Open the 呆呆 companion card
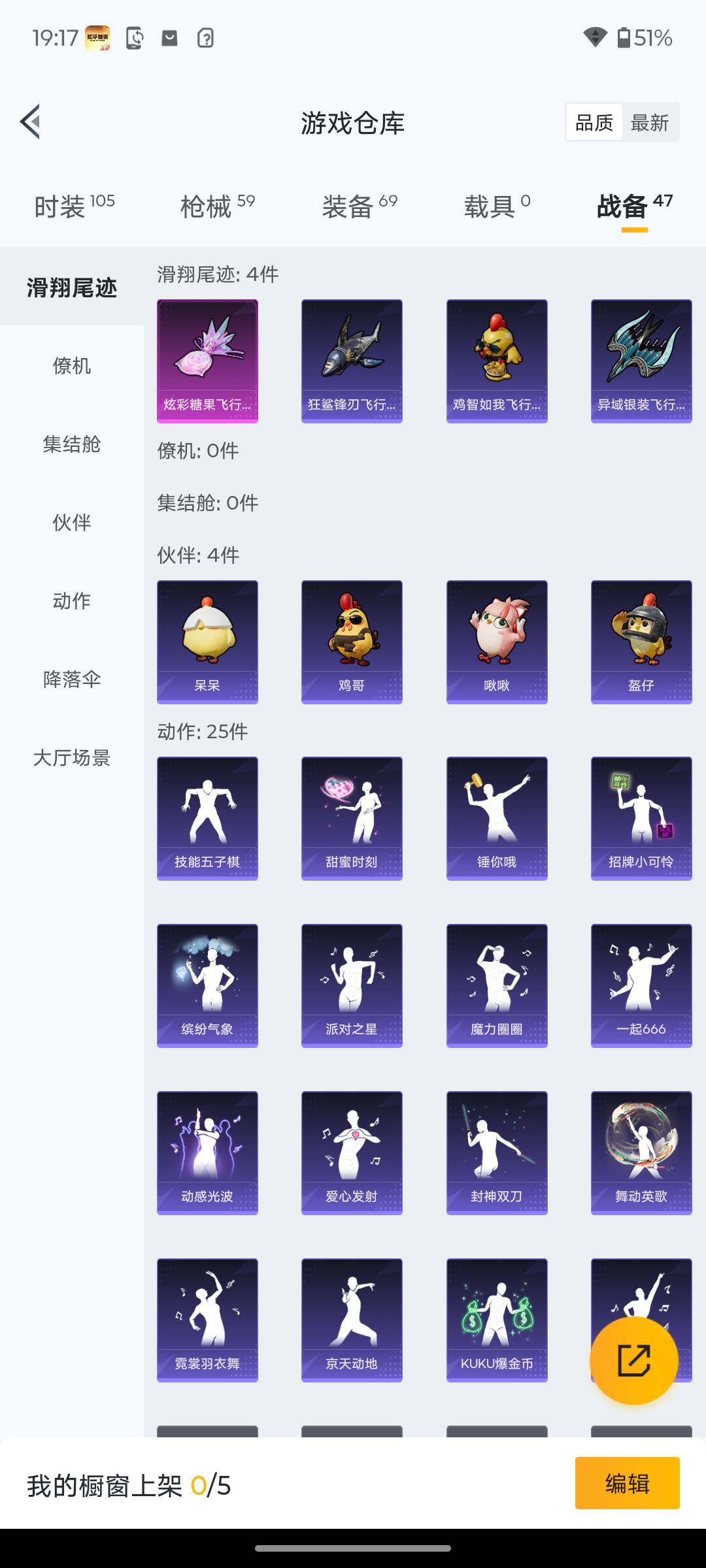This screenshot has width=706, height=1568. pos(207,642)
